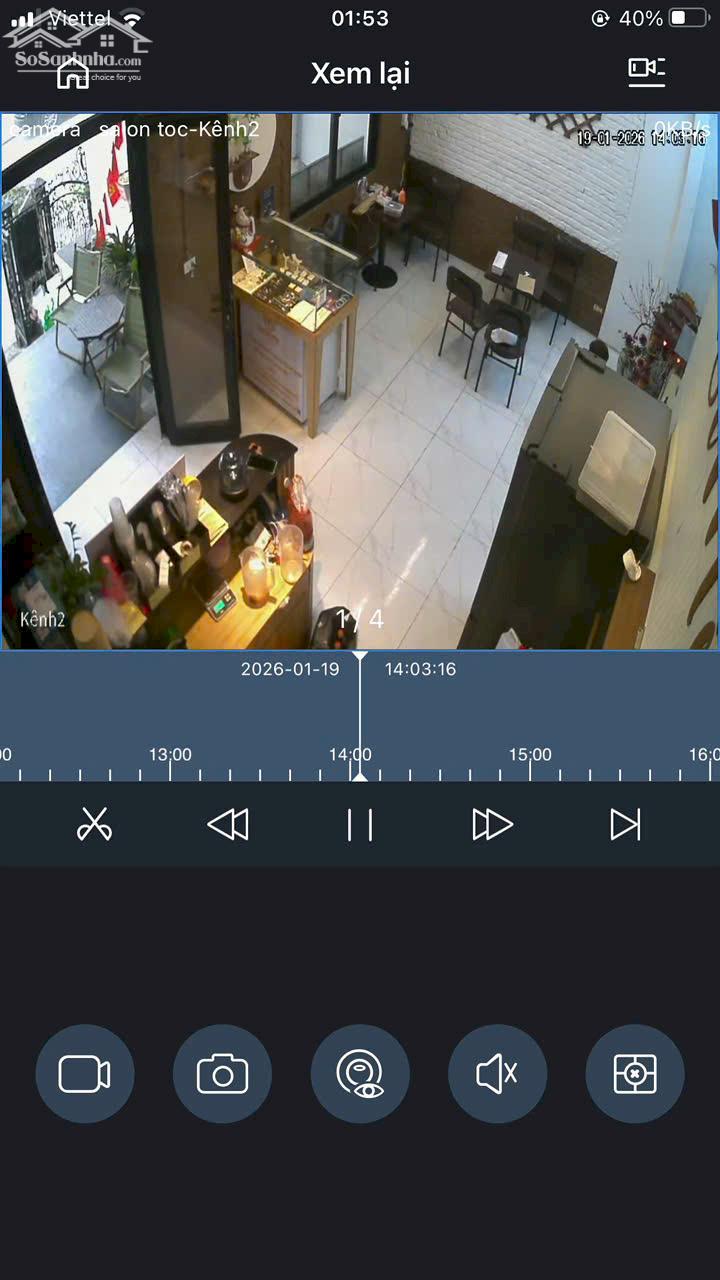
Task: Skip to the next frame
Action: 625,824
